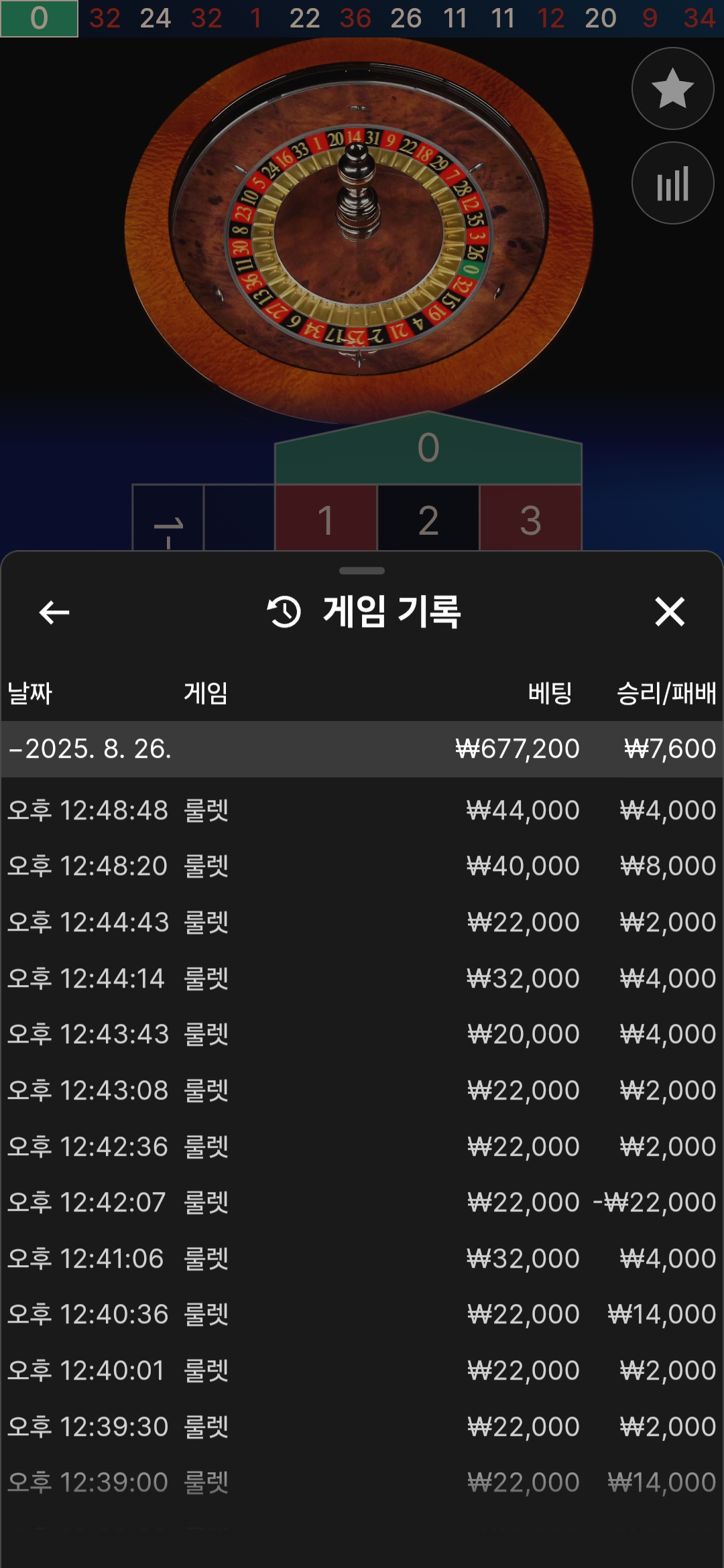The image size is (724, 1568).
Task: Open the 오후 12:40:36 룰렛 record
Action: pos(362,1314)
